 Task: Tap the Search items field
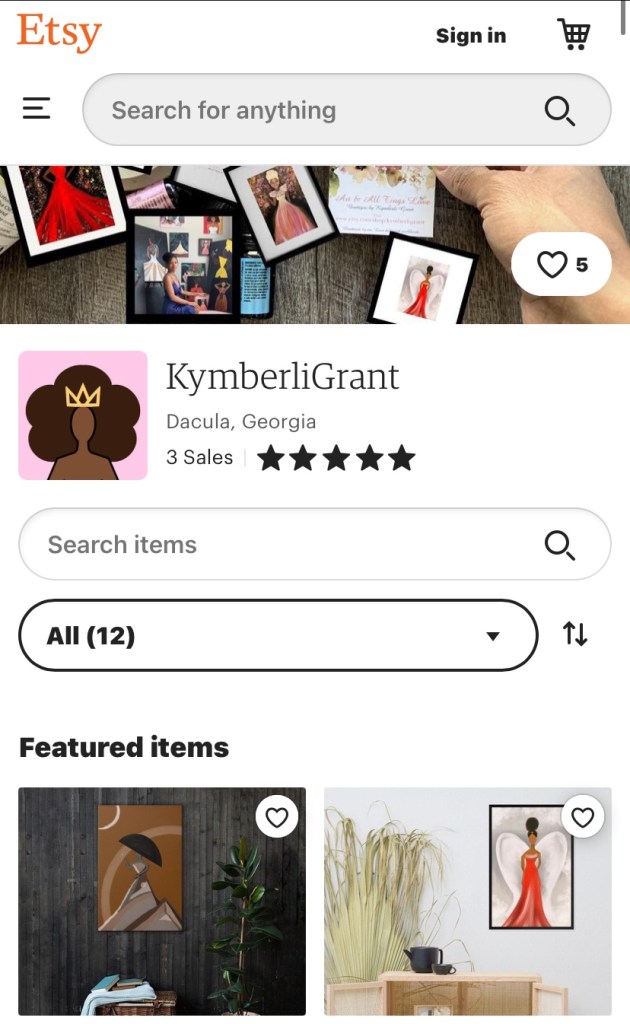pyautogui.click(x=290, y=544)
